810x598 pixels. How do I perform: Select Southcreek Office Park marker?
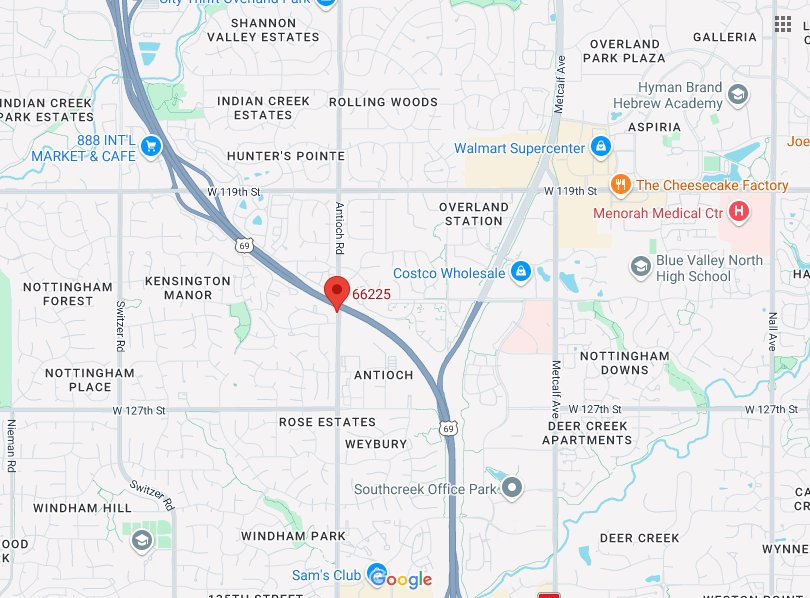coord(512,488)
